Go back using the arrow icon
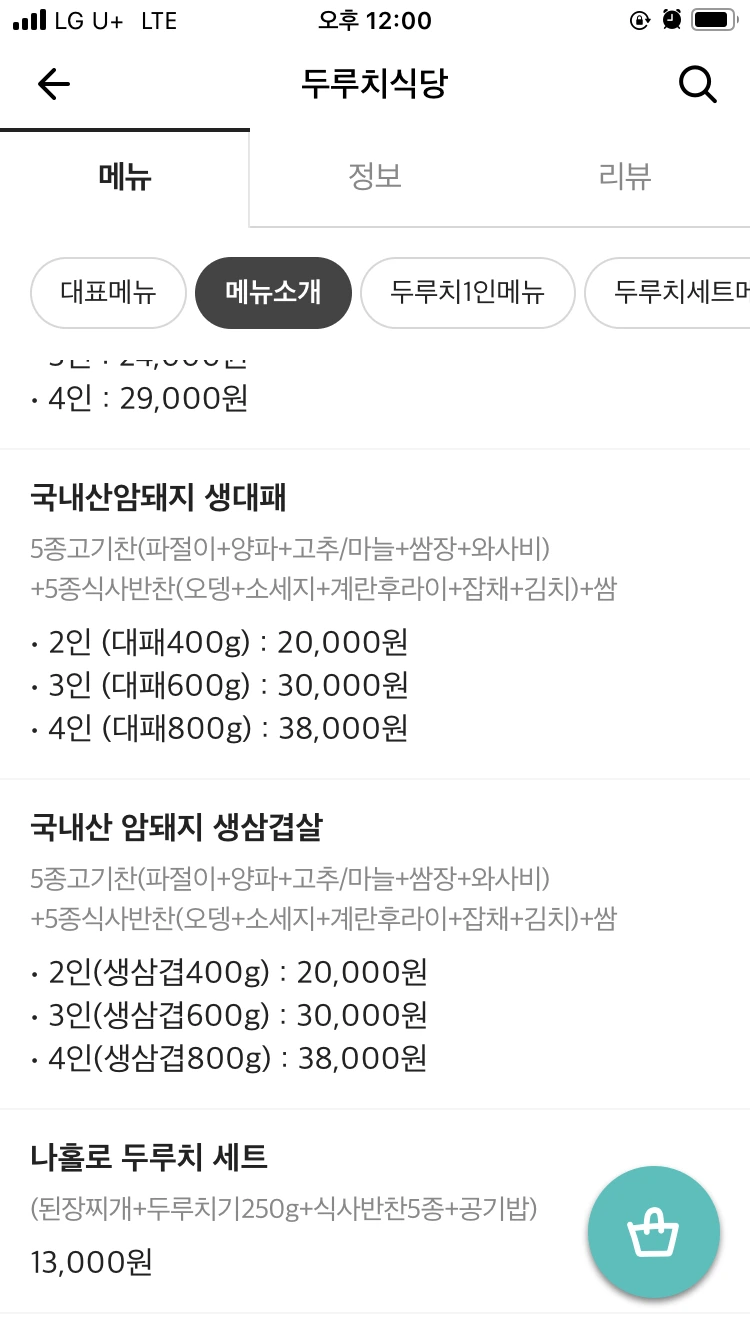Image resolution: width=750 pixels, height=1334 pixels. (54, 84)
